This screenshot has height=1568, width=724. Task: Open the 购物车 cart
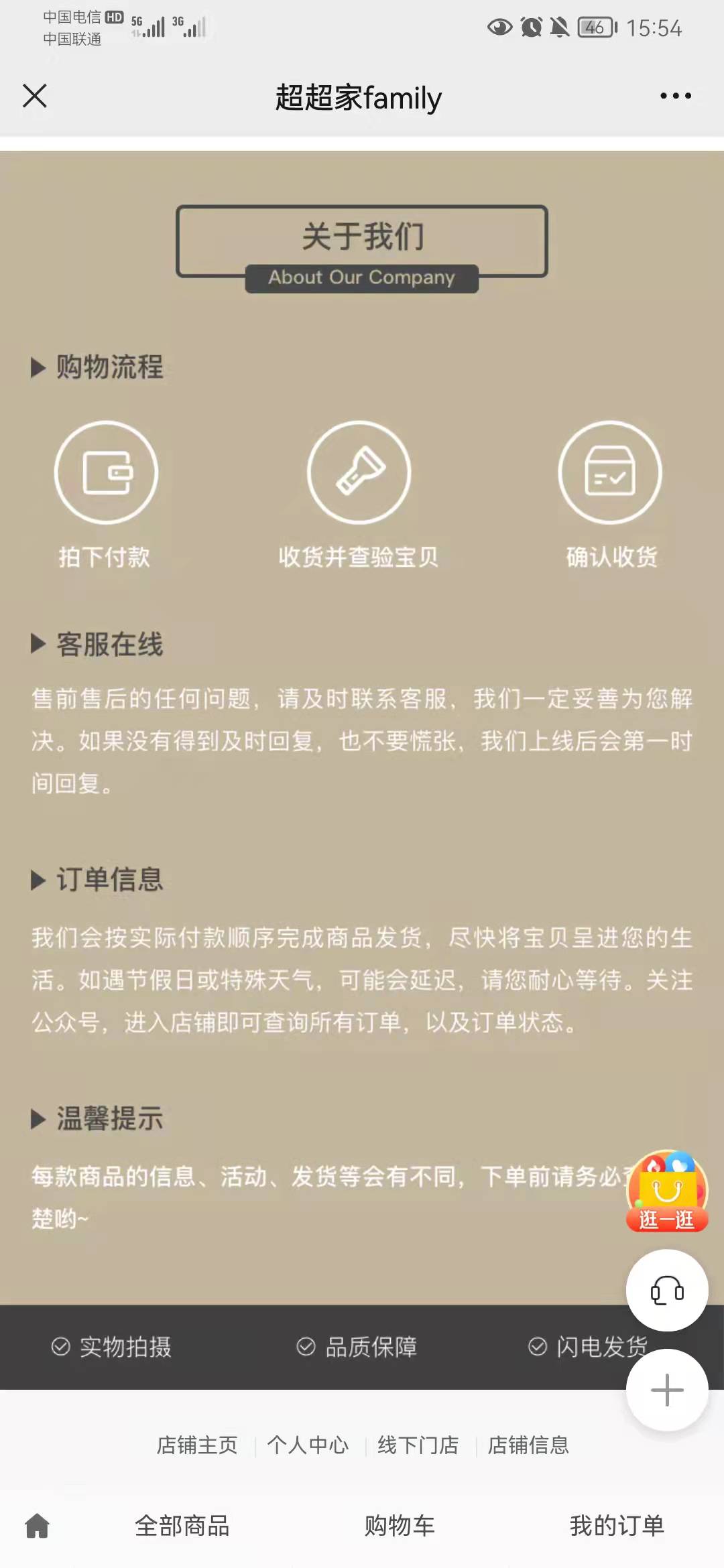pyautogui.click(x=400, y=1526)
